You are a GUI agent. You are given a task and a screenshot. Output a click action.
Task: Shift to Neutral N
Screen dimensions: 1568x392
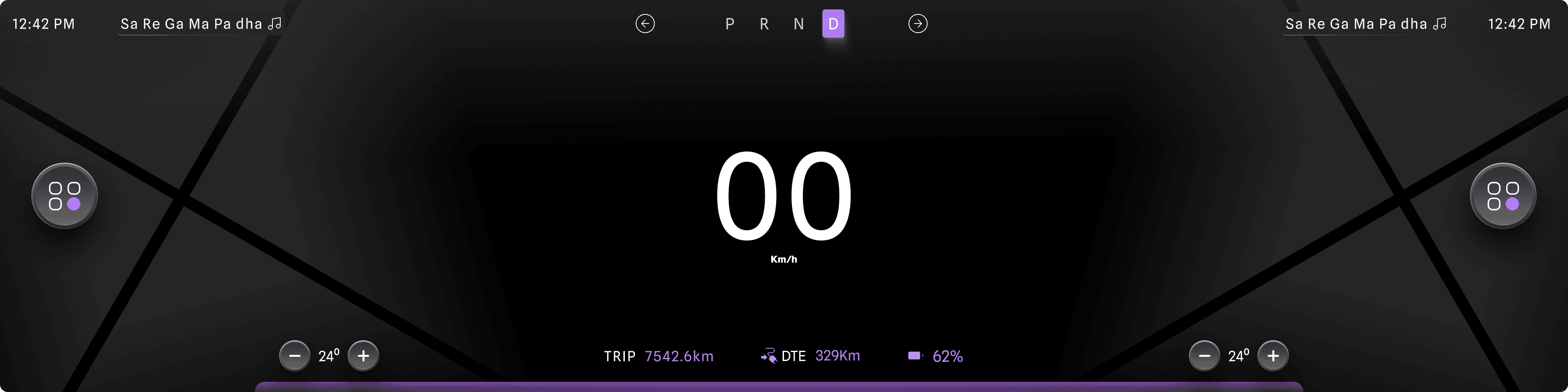tap(799, 24)
